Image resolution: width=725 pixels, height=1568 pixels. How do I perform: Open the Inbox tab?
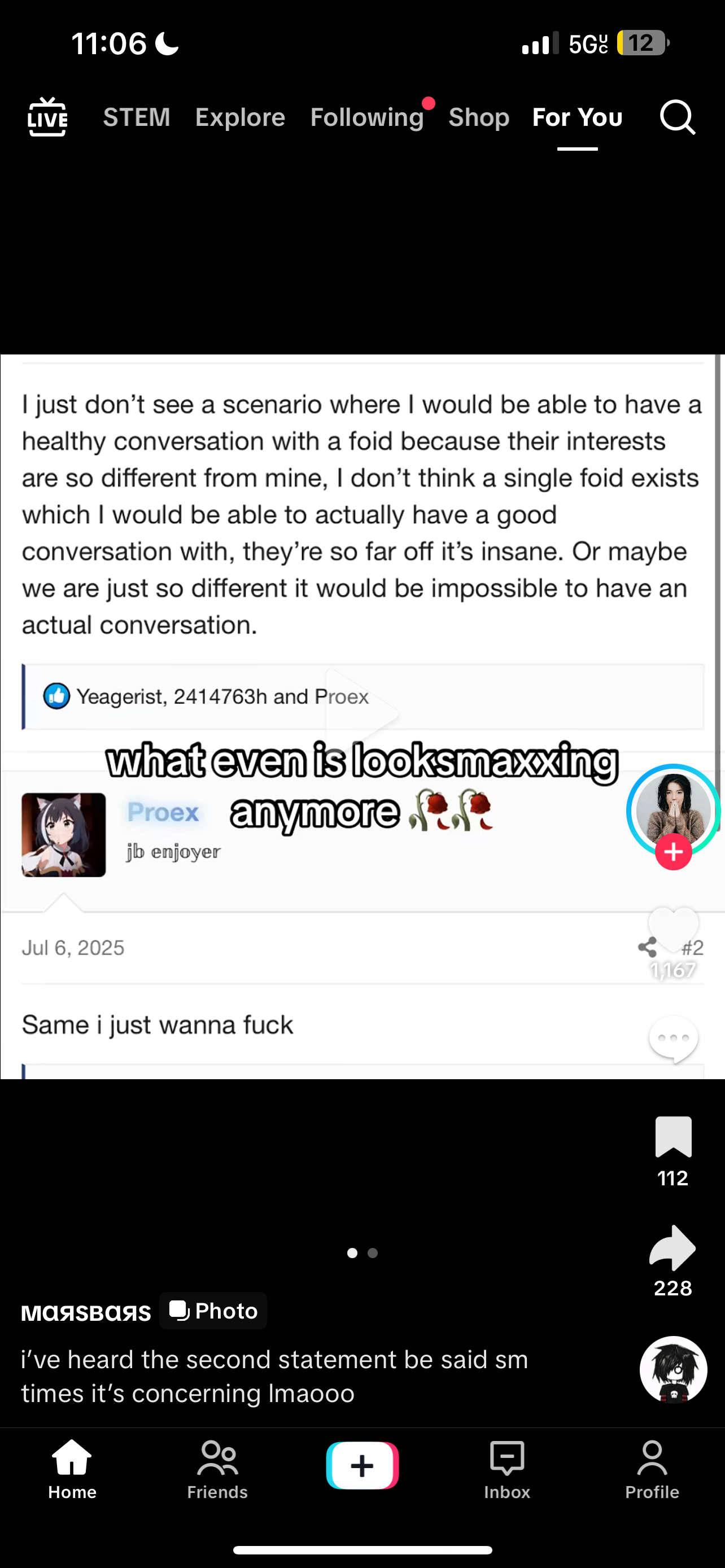(x=507, y=1470)
